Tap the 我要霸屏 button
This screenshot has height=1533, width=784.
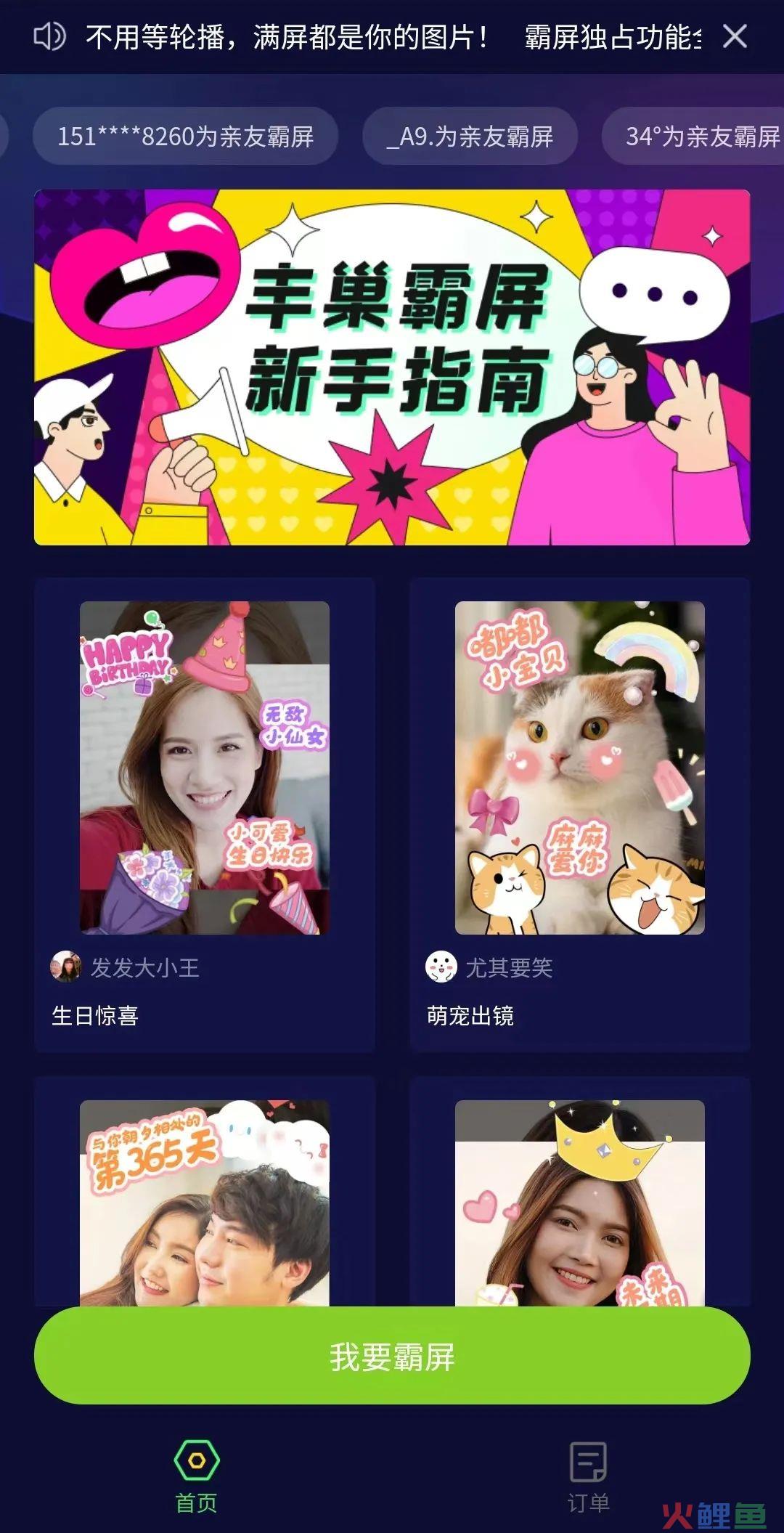coord(392,1357)
